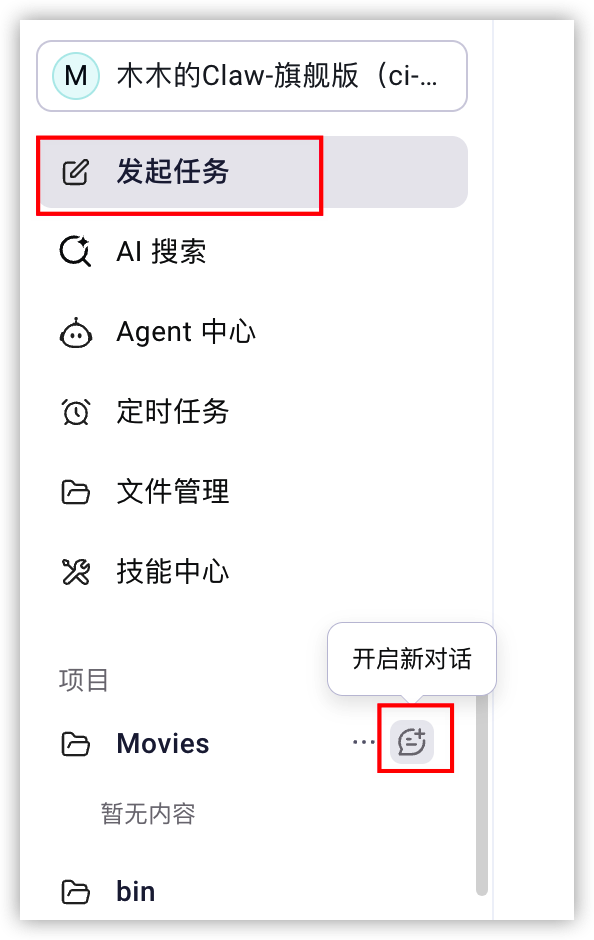Select 发起任务 in the sidebar
The image size is (594, 940).
coord(252,172)
